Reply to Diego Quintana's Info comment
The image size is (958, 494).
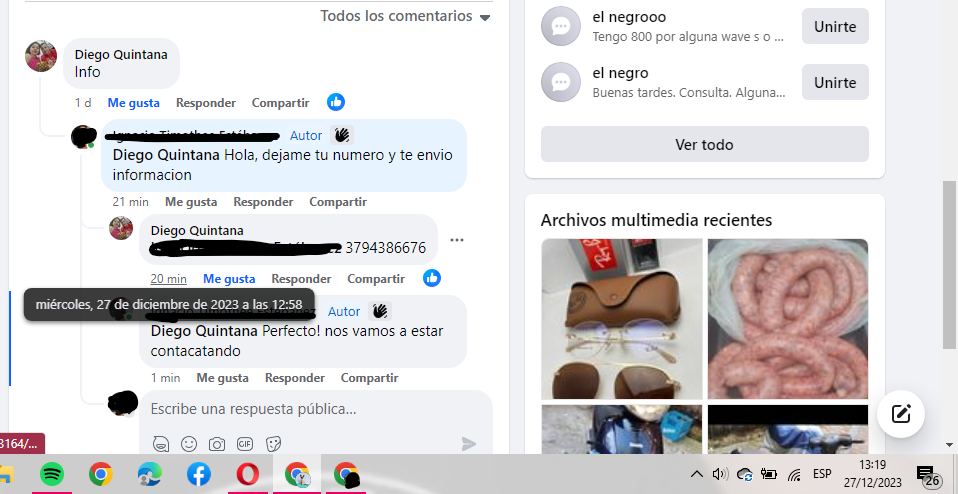pyautogui.click(x=205, y=103)
